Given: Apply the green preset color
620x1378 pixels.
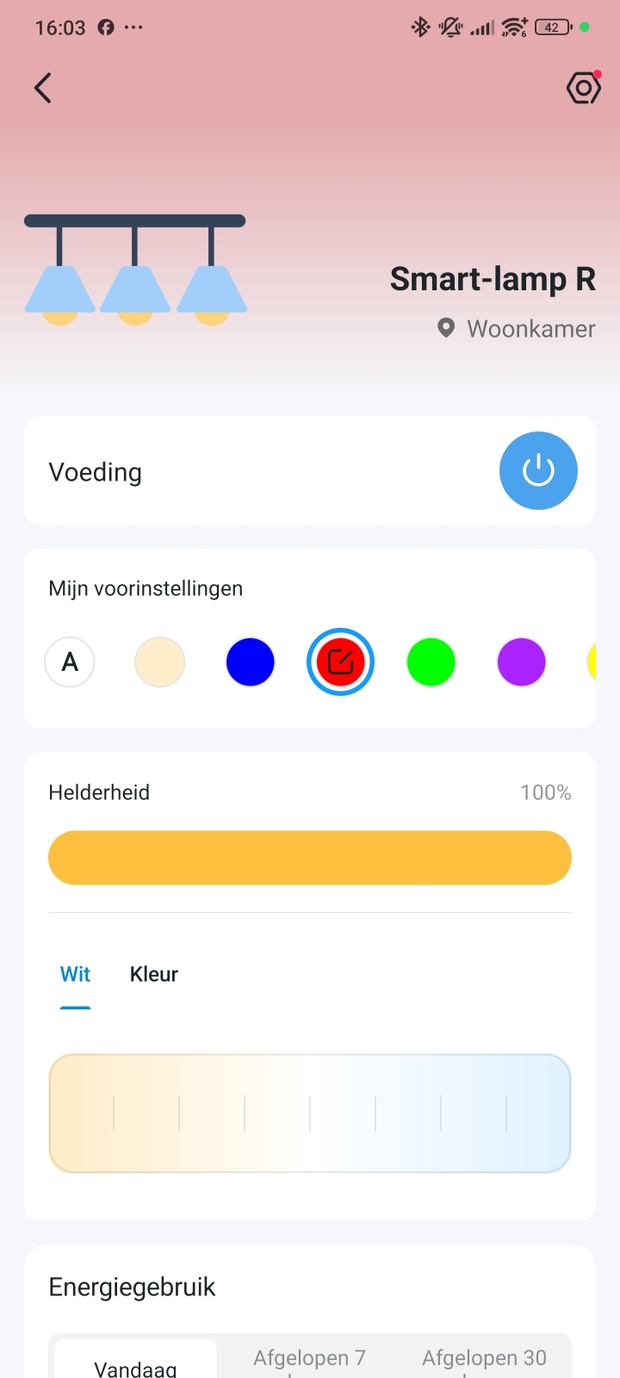Looking at the screenshot, I should coord(431,662).
